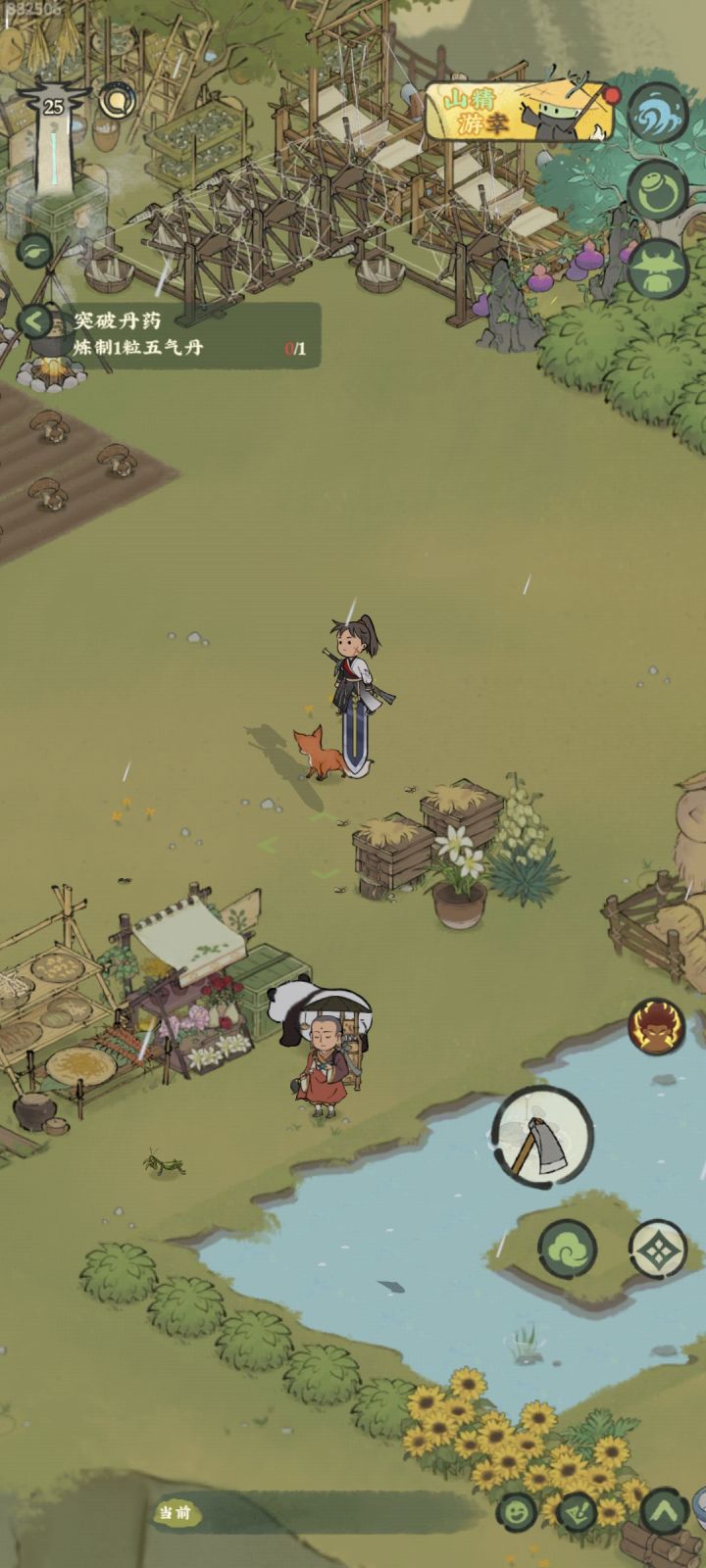
Task: Open the gourd jar icon
Action: point(657,190)
